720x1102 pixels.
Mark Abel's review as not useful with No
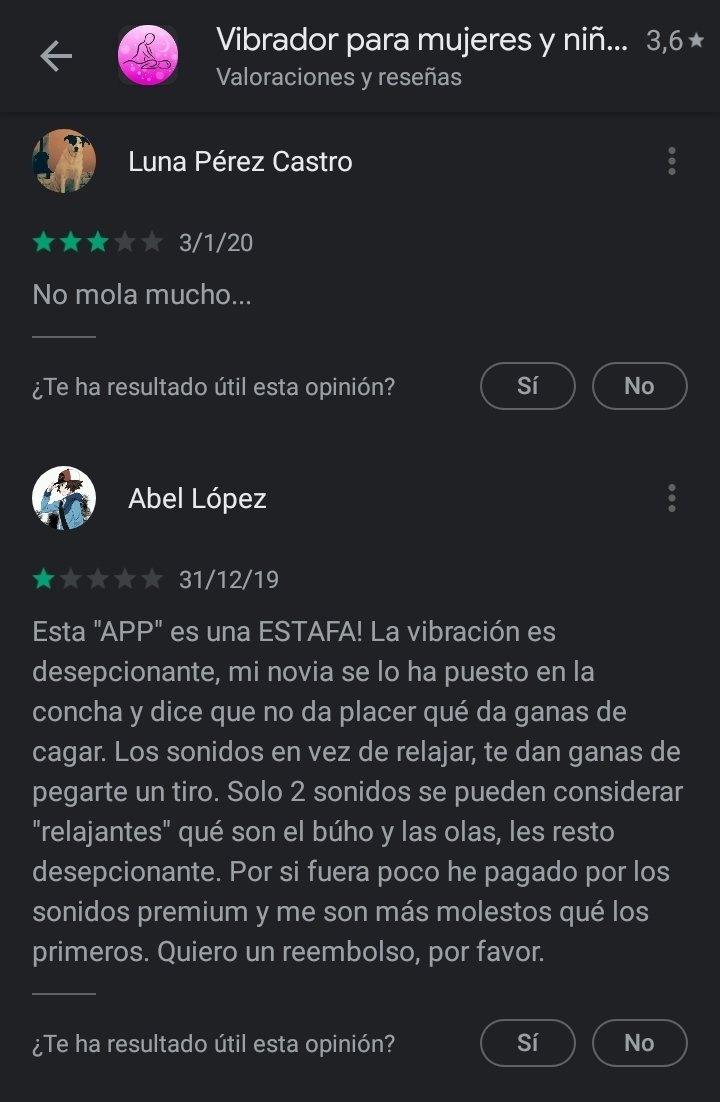[x=639, y=1043]
